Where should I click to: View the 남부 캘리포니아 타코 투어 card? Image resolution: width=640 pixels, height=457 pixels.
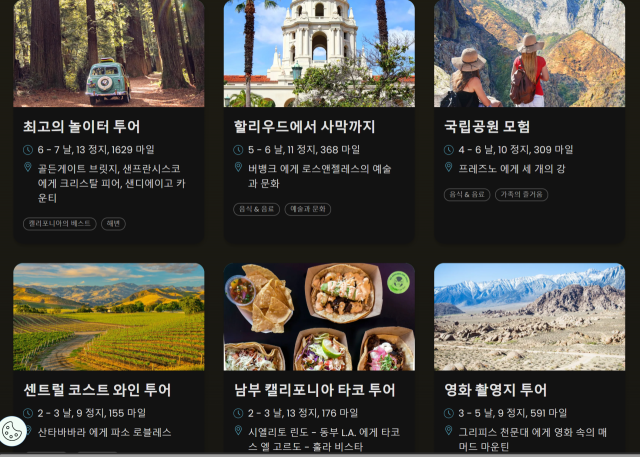pyautogui.click(x=315, y=390)
